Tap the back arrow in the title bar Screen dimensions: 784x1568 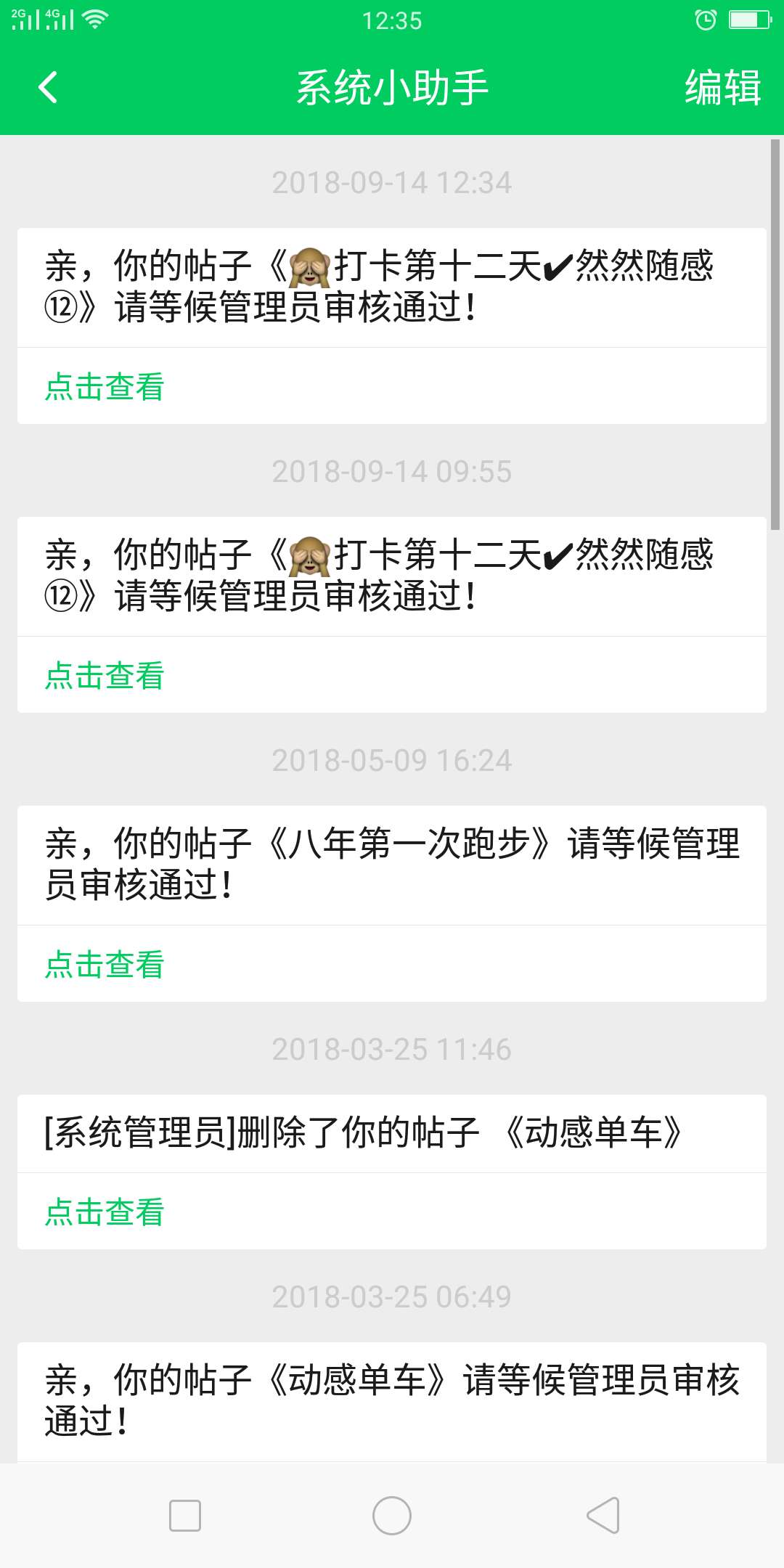[47, 89]
